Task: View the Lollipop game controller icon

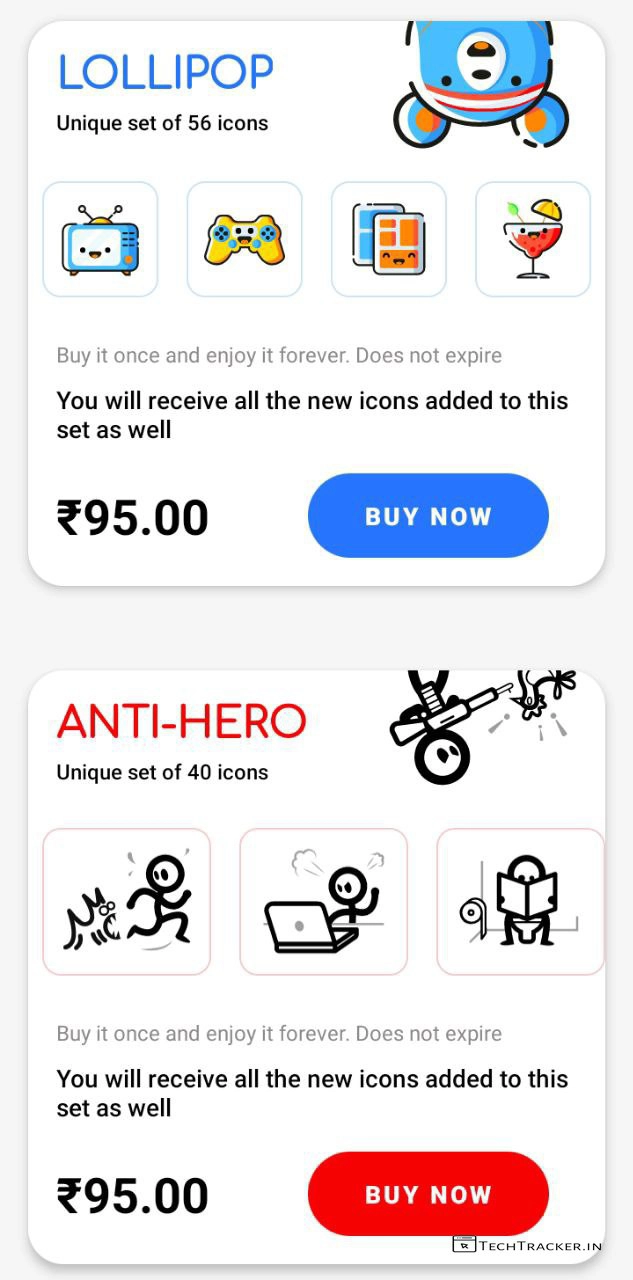Action: coord(244,240)
